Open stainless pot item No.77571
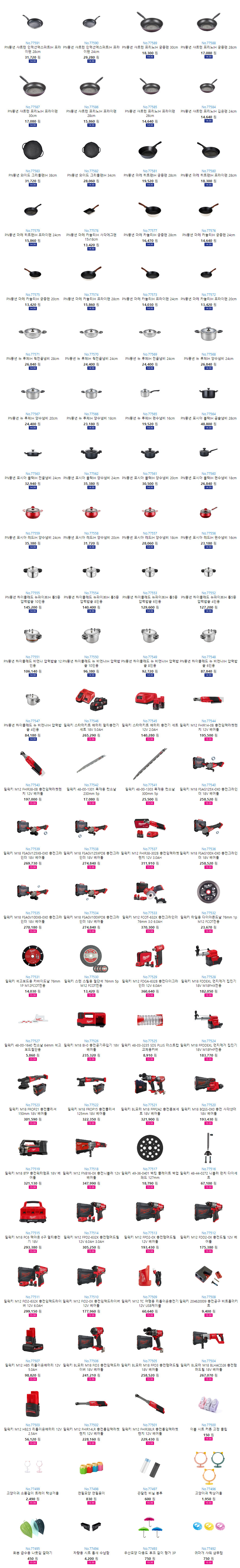Image resolution: width=240 pixels, height=1568 pixels. coord(32,334)
